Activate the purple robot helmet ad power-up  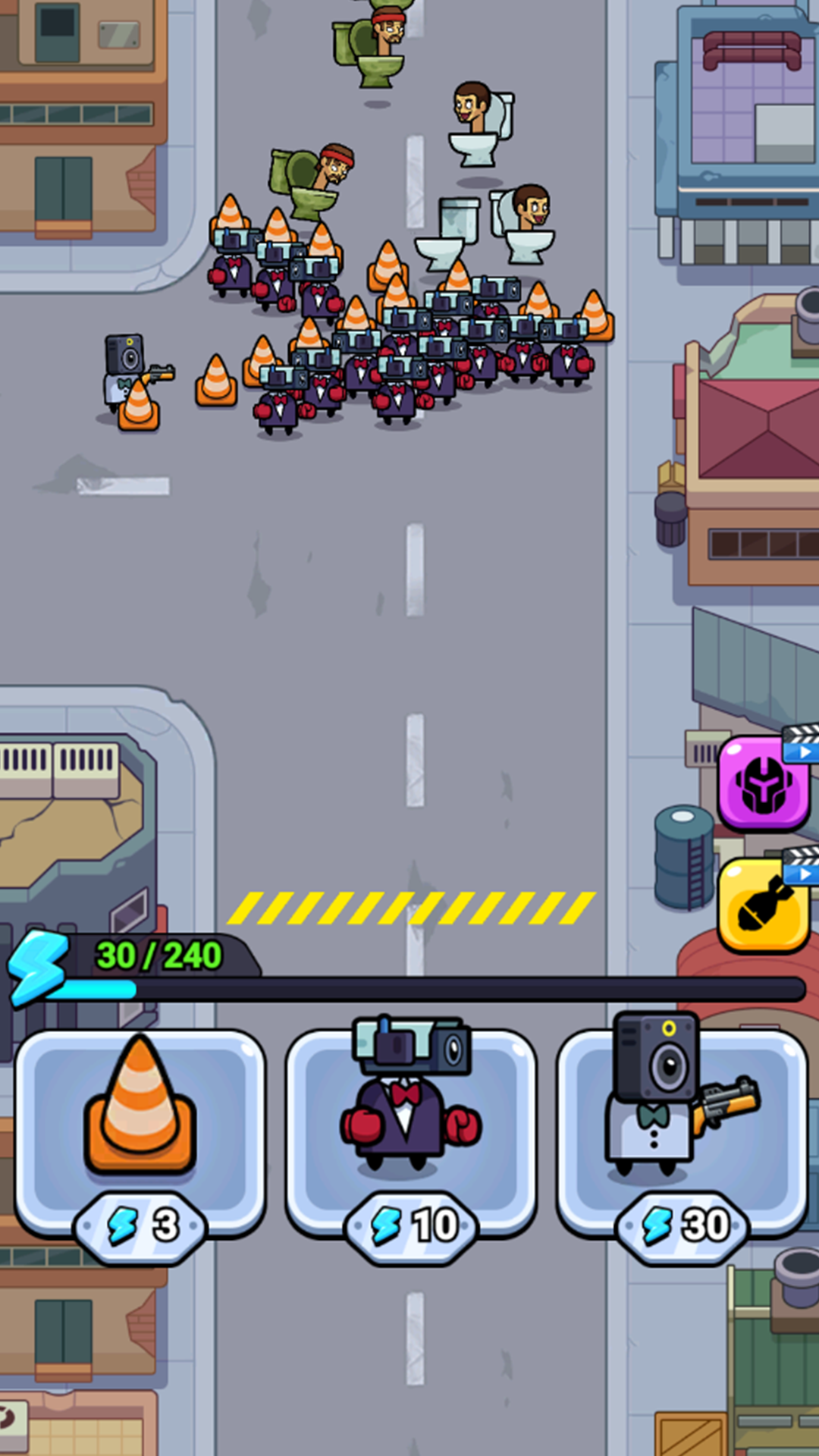(x=763, y=784)
